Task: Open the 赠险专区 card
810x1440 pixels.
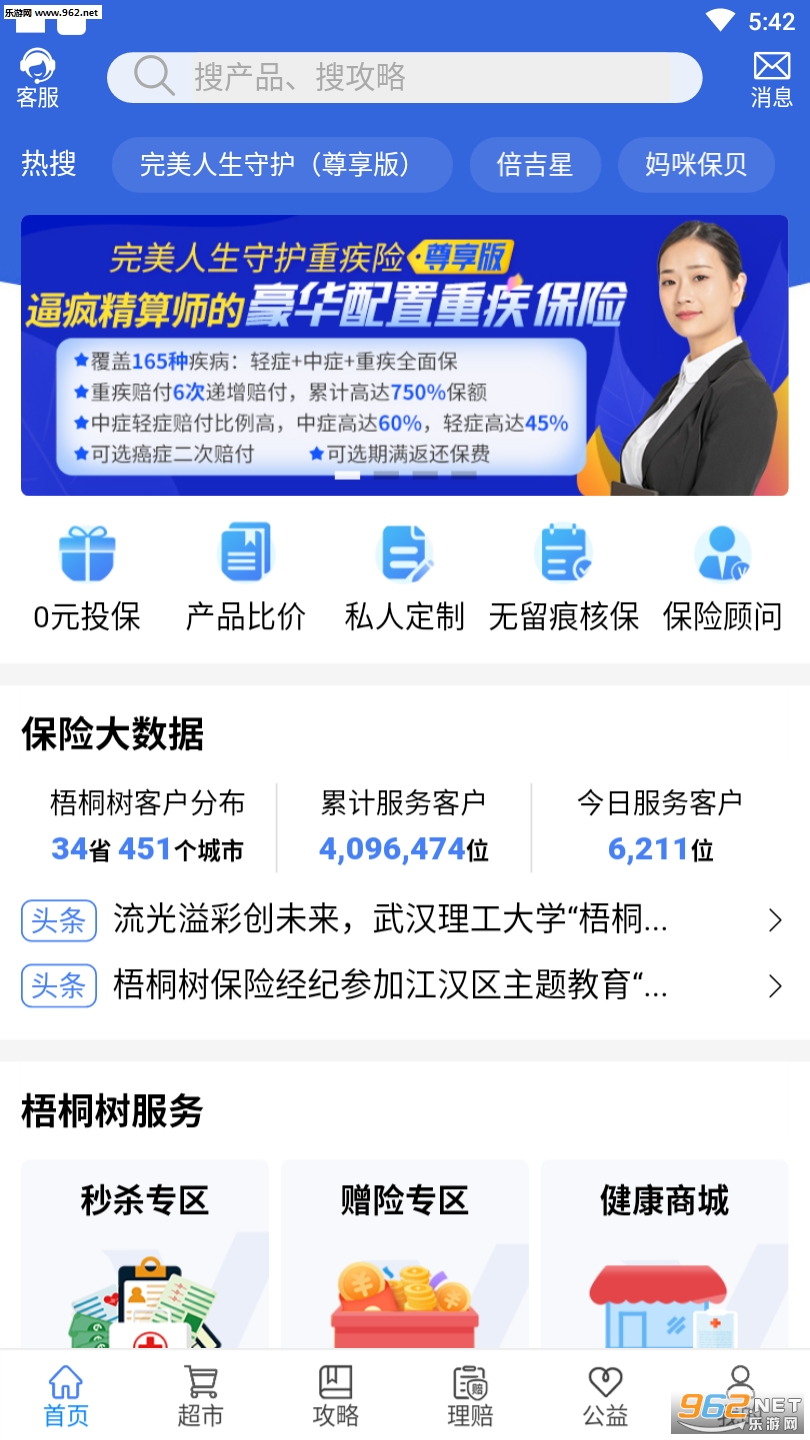Action: point(404,1254)
